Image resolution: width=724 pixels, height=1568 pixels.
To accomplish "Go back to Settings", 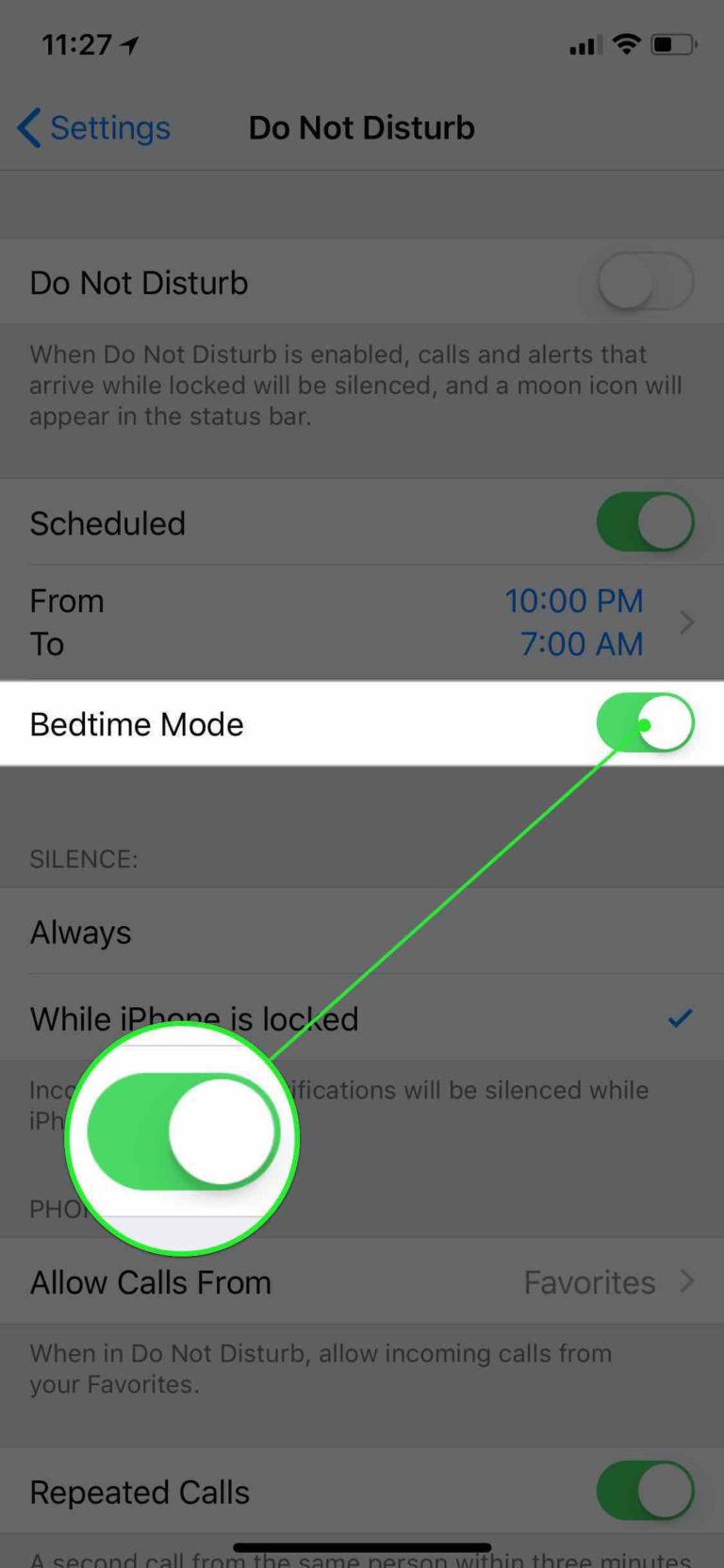I will click(x=93, y=127).
